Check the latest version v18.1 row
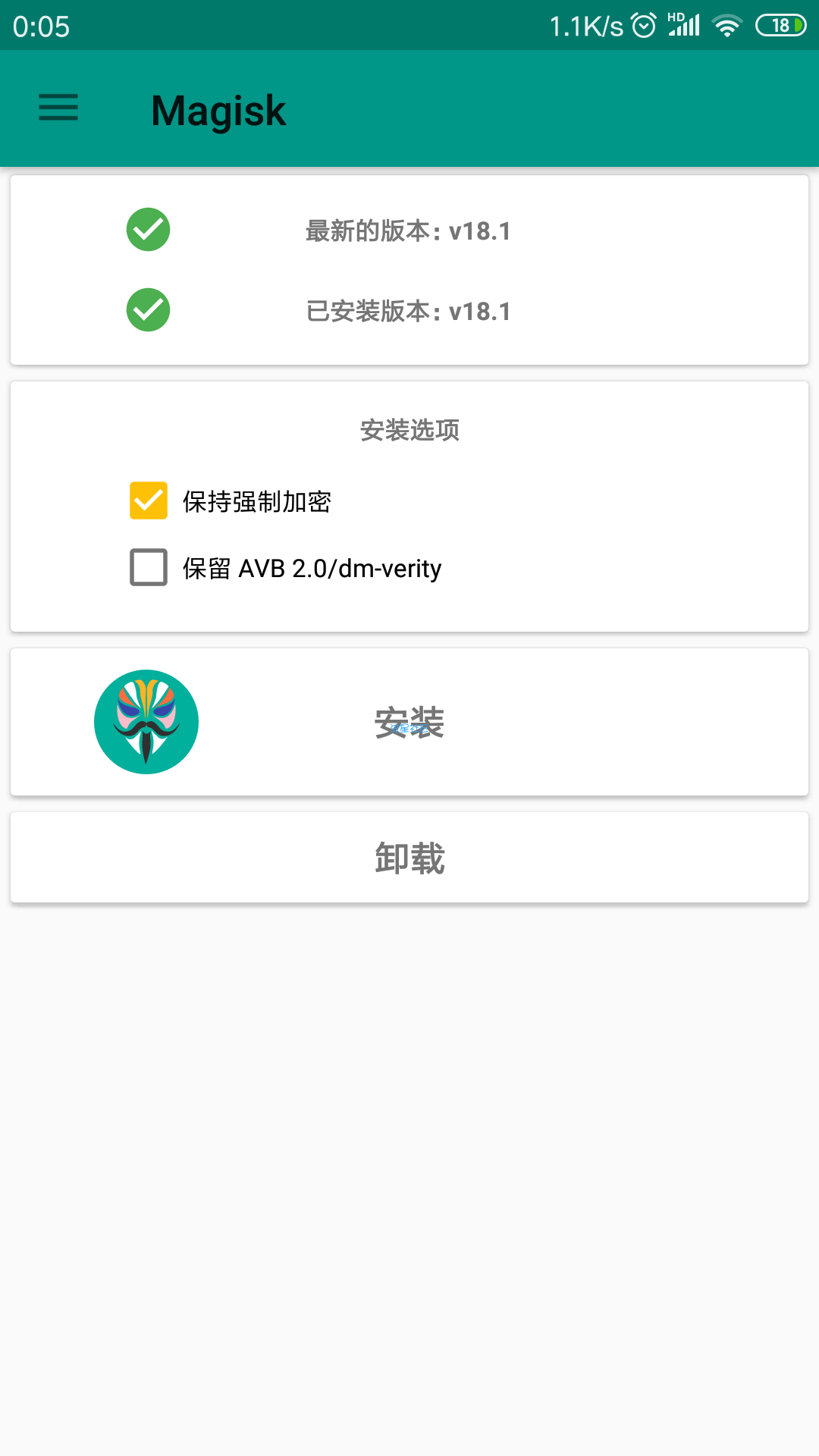 pos(409,231)
